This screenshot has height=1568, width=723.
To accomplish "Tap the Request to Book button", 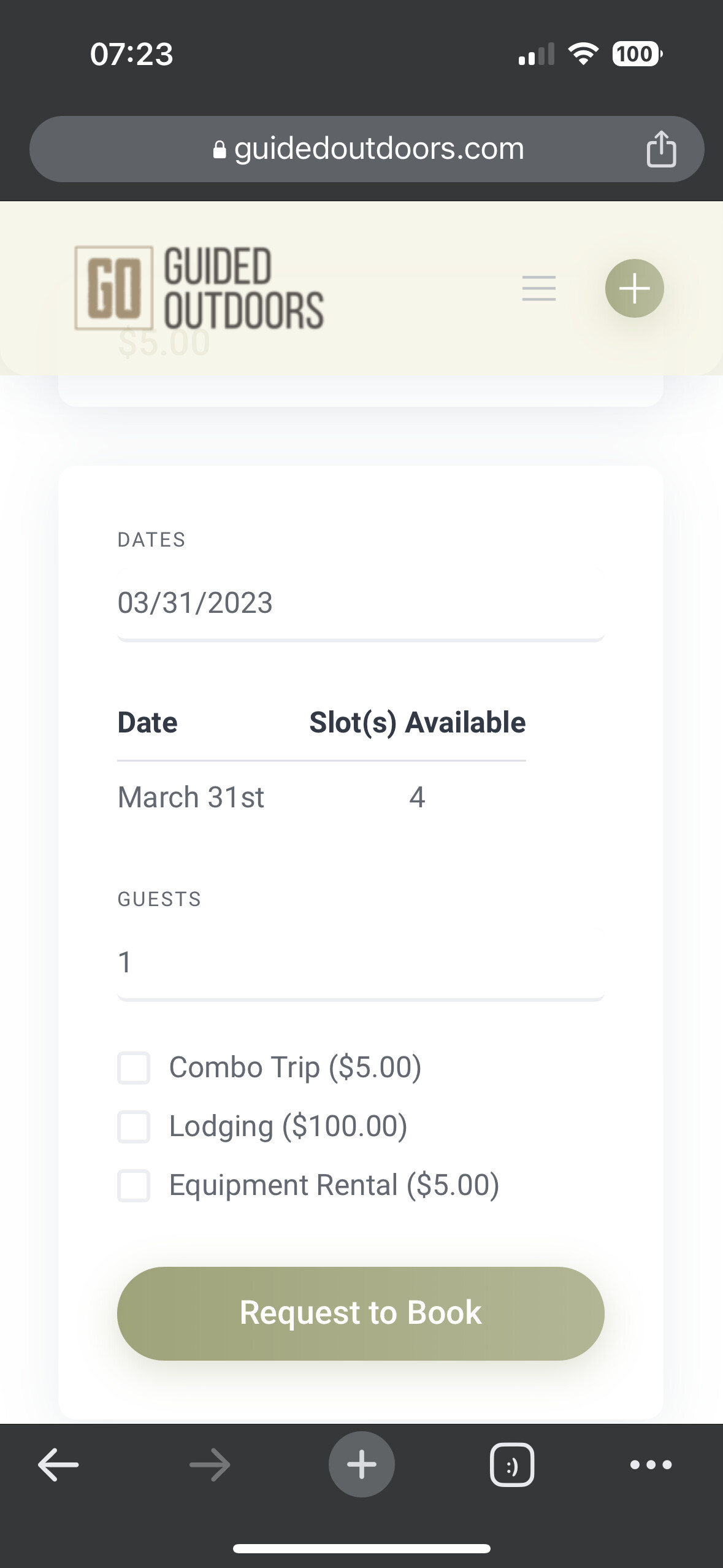I will pyautogui.click(x=361, y=1313).
